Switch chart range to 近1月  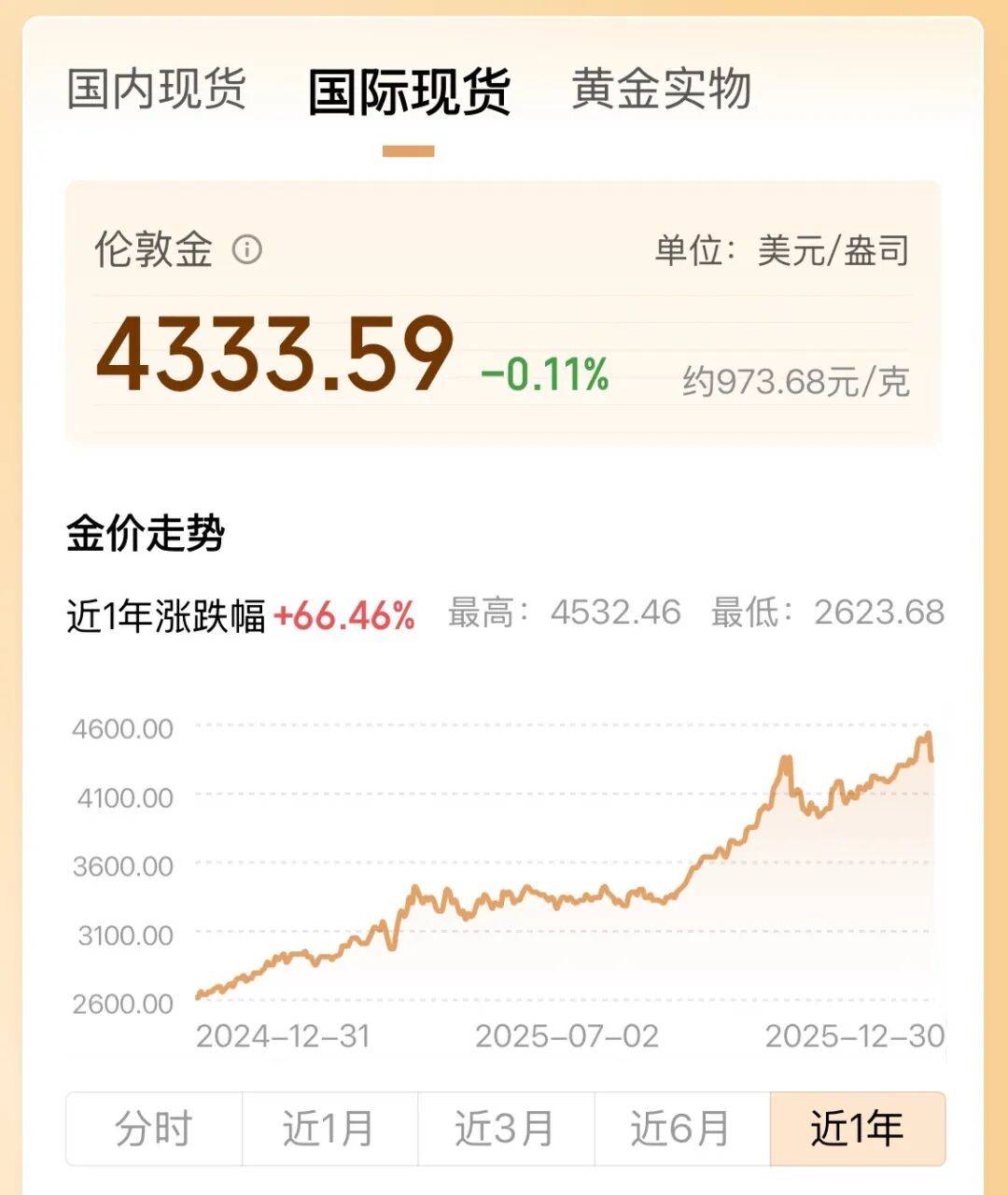coord(329,1129)
